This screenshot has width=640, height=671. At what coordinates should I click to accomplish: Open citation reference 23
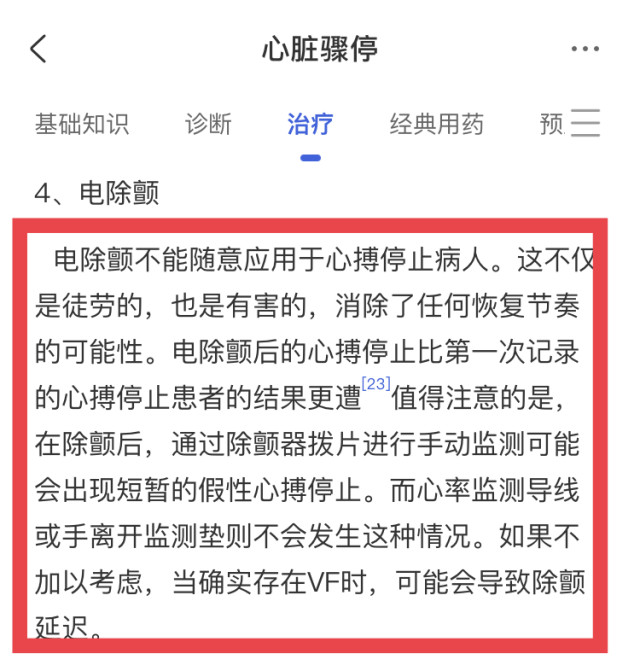click(377, 384)
